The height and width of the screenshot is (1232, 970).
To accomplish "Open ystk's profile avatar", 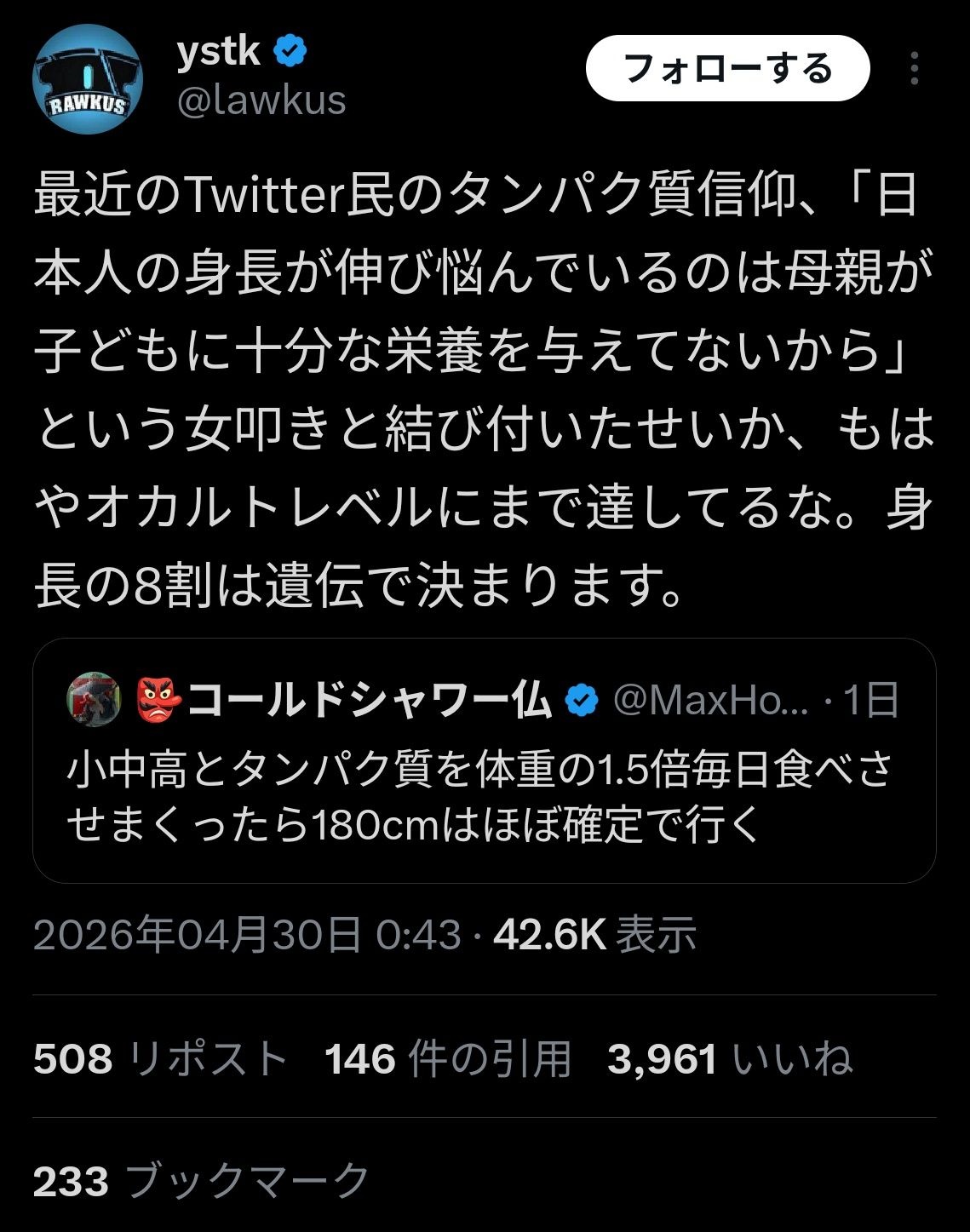I will [x=87, y=80].
